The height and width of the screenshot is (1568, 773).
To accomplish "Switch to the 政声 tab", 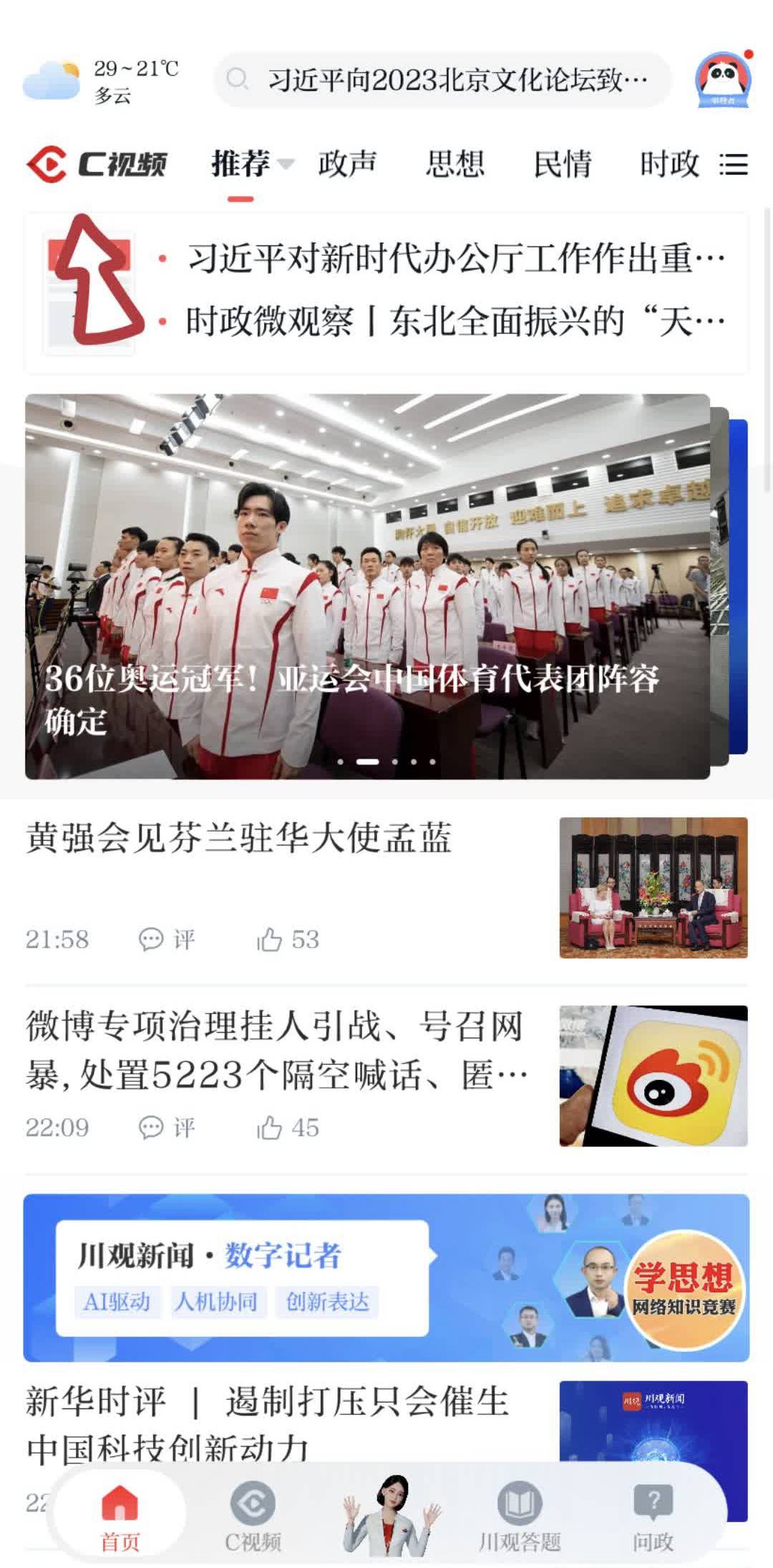I will 347,164.
